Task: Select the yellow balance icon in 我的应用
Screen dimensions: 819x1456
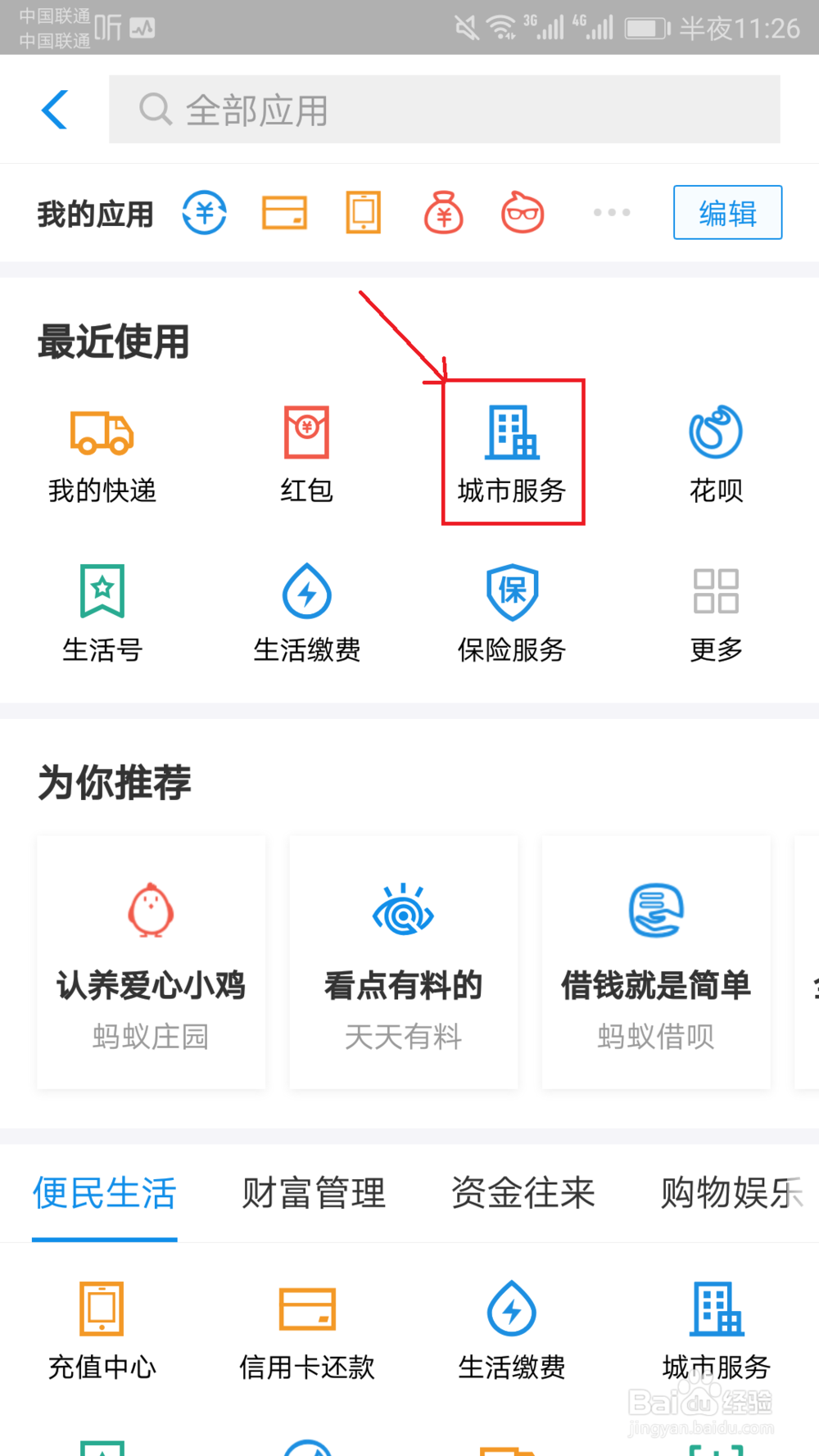Action: tap(204, 212)
